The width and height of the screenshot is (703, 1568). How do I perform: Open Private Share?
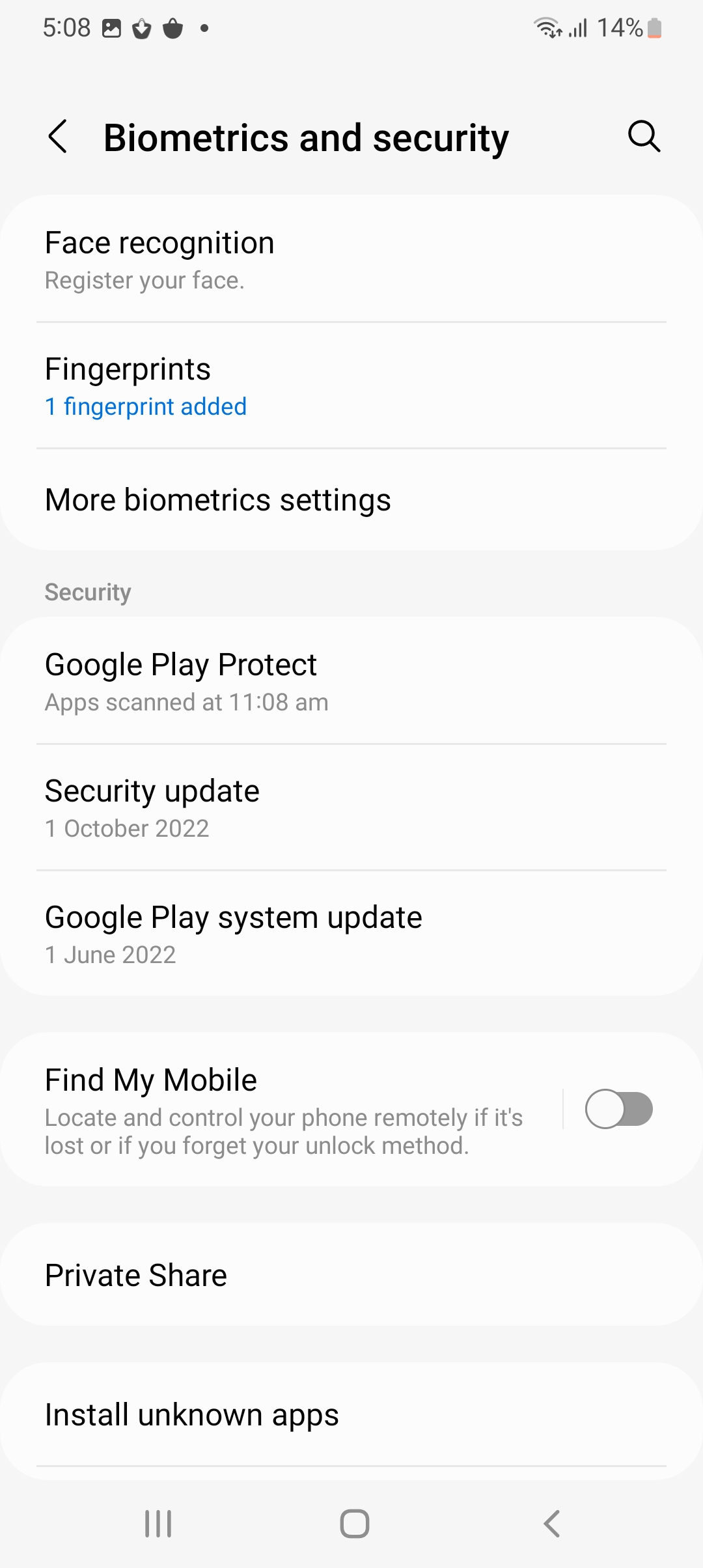(x=351, y=1275)
